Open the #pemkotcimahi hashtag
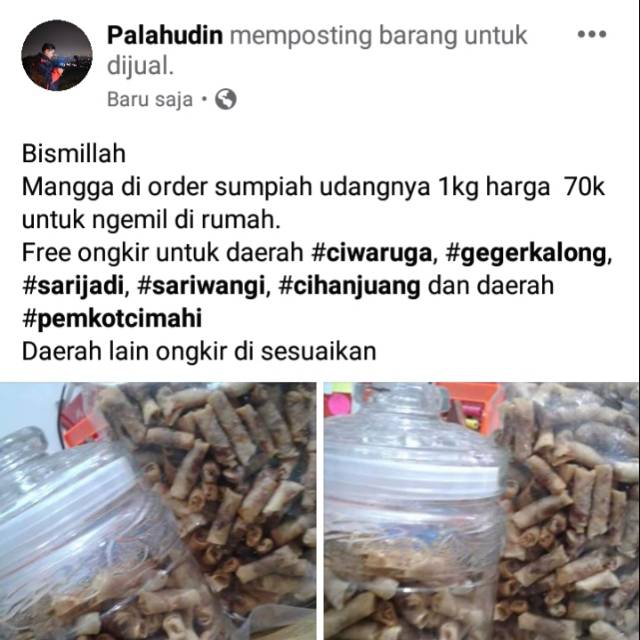640x640 pixels. [x=111, y=320]
